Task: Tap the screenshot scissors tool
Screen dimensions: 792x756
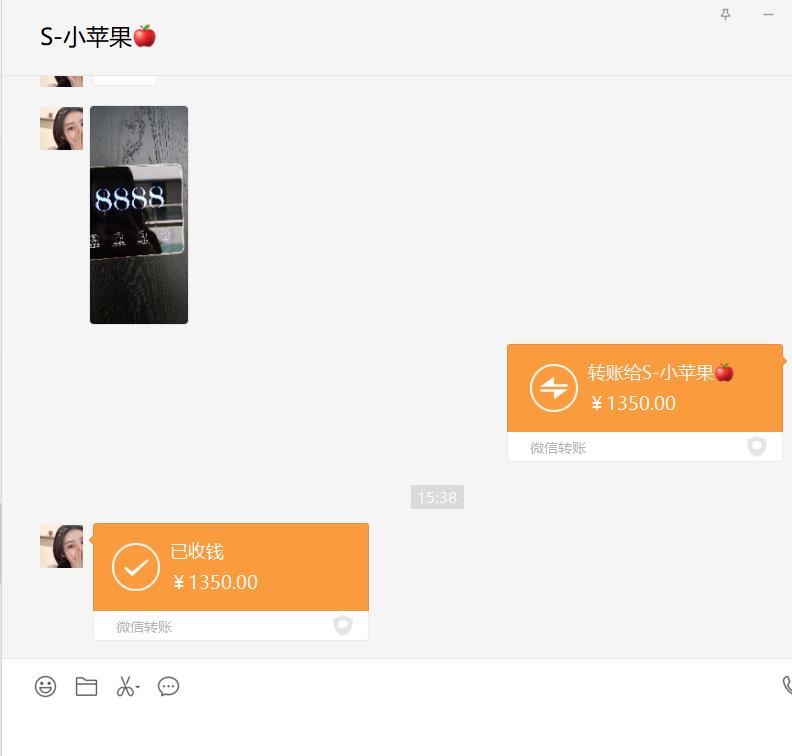Action: 126,687
